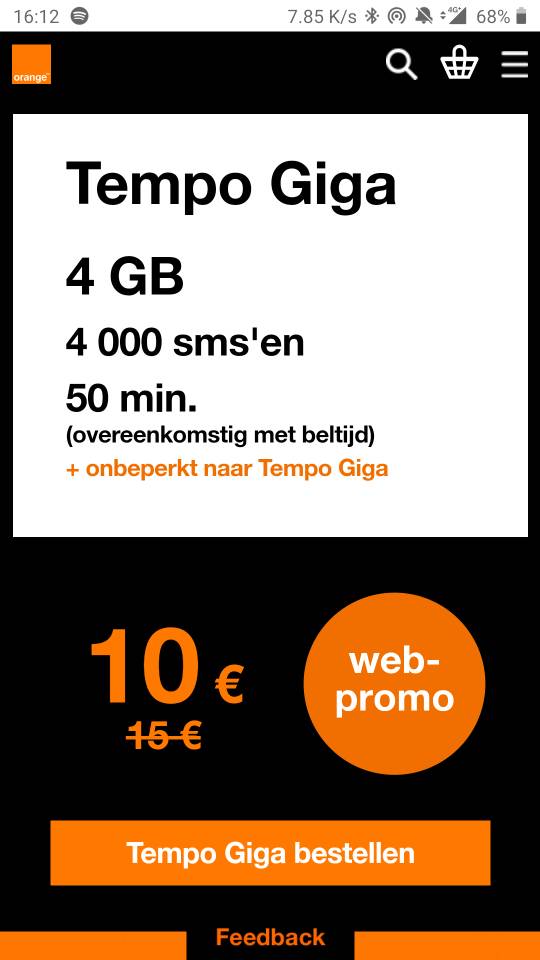
Task: Open the Feedback tab
Action: tap(270, 937)
